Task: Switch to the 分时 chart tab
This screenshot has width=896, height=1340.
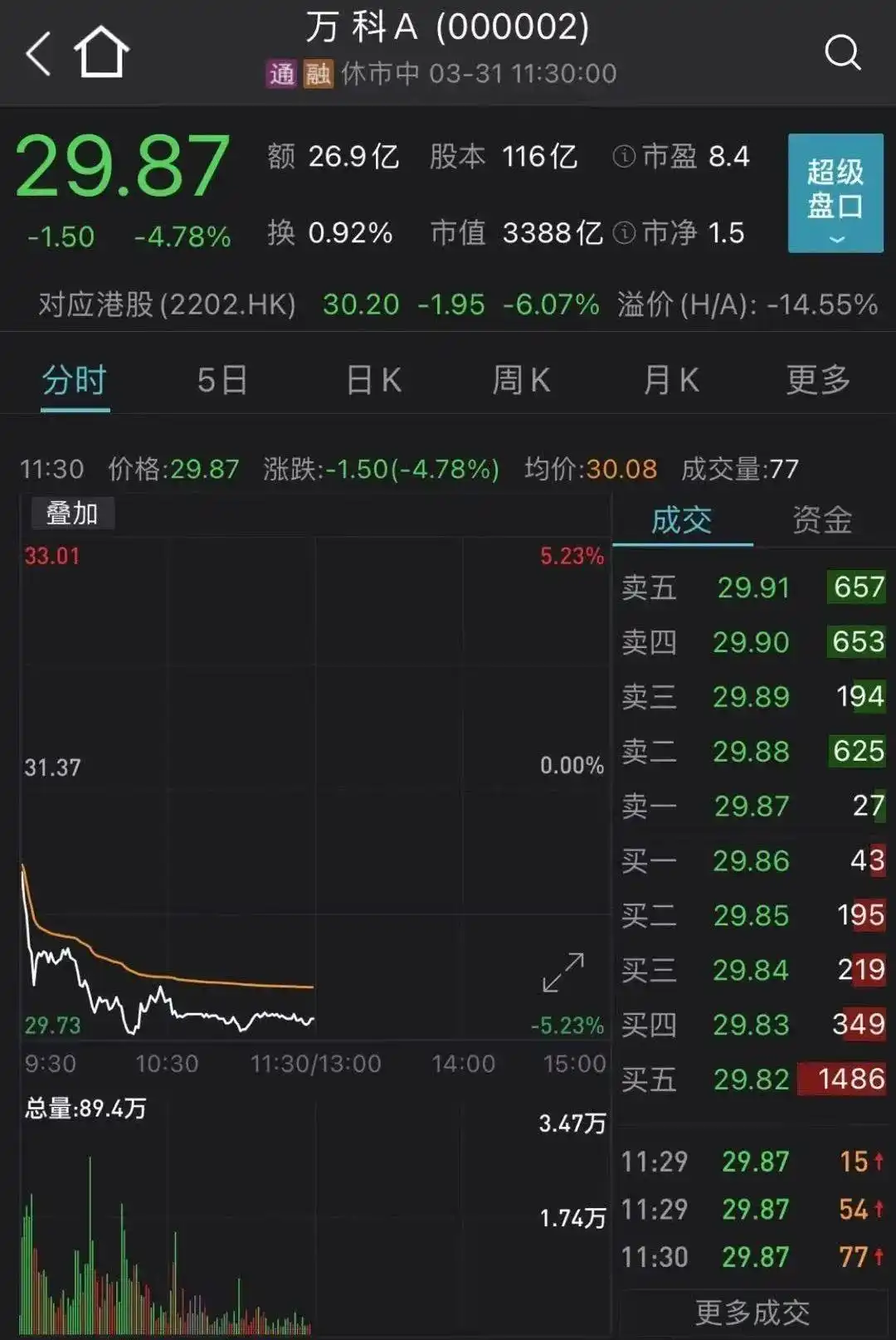Action: tap(75, 381)
